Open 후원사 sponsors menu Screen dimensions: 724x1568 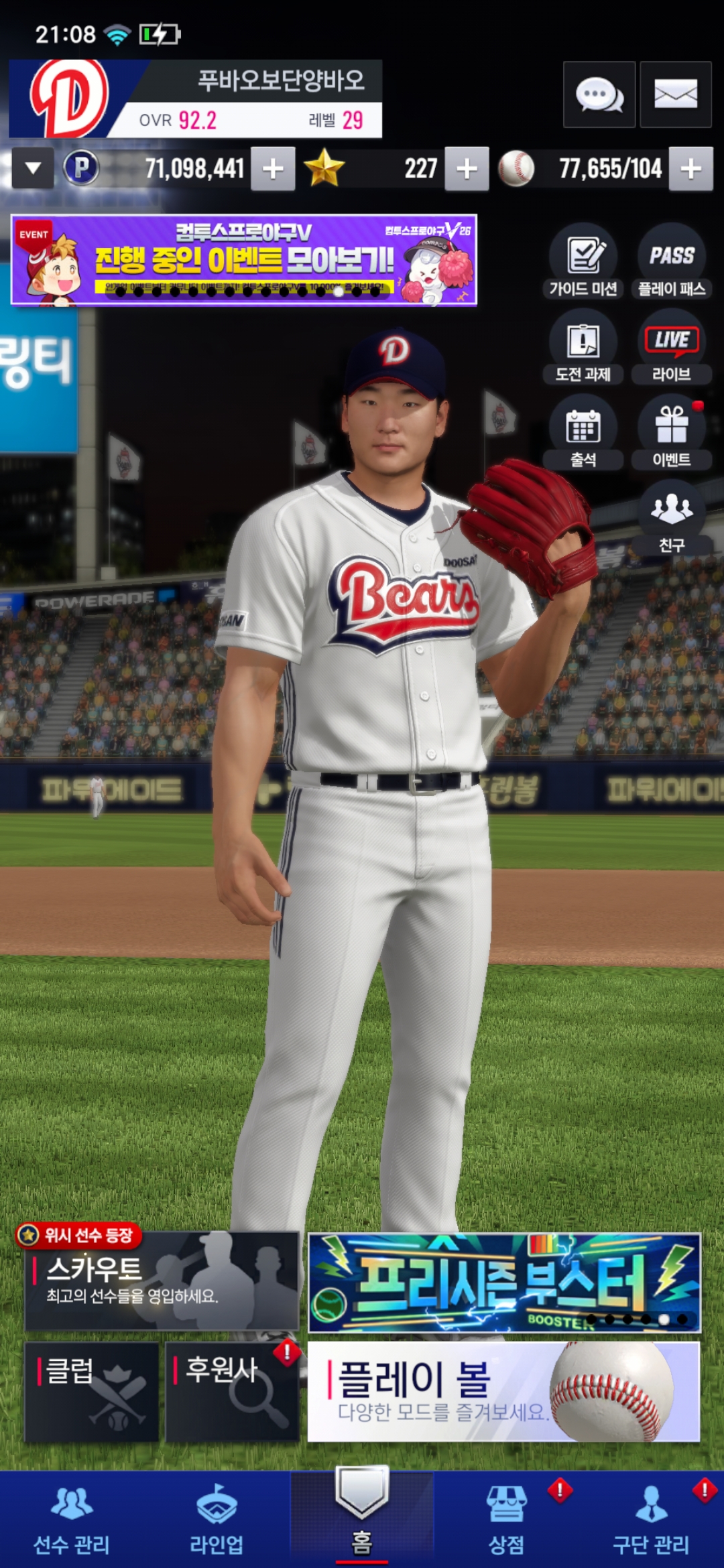(x=231, y=1391)
